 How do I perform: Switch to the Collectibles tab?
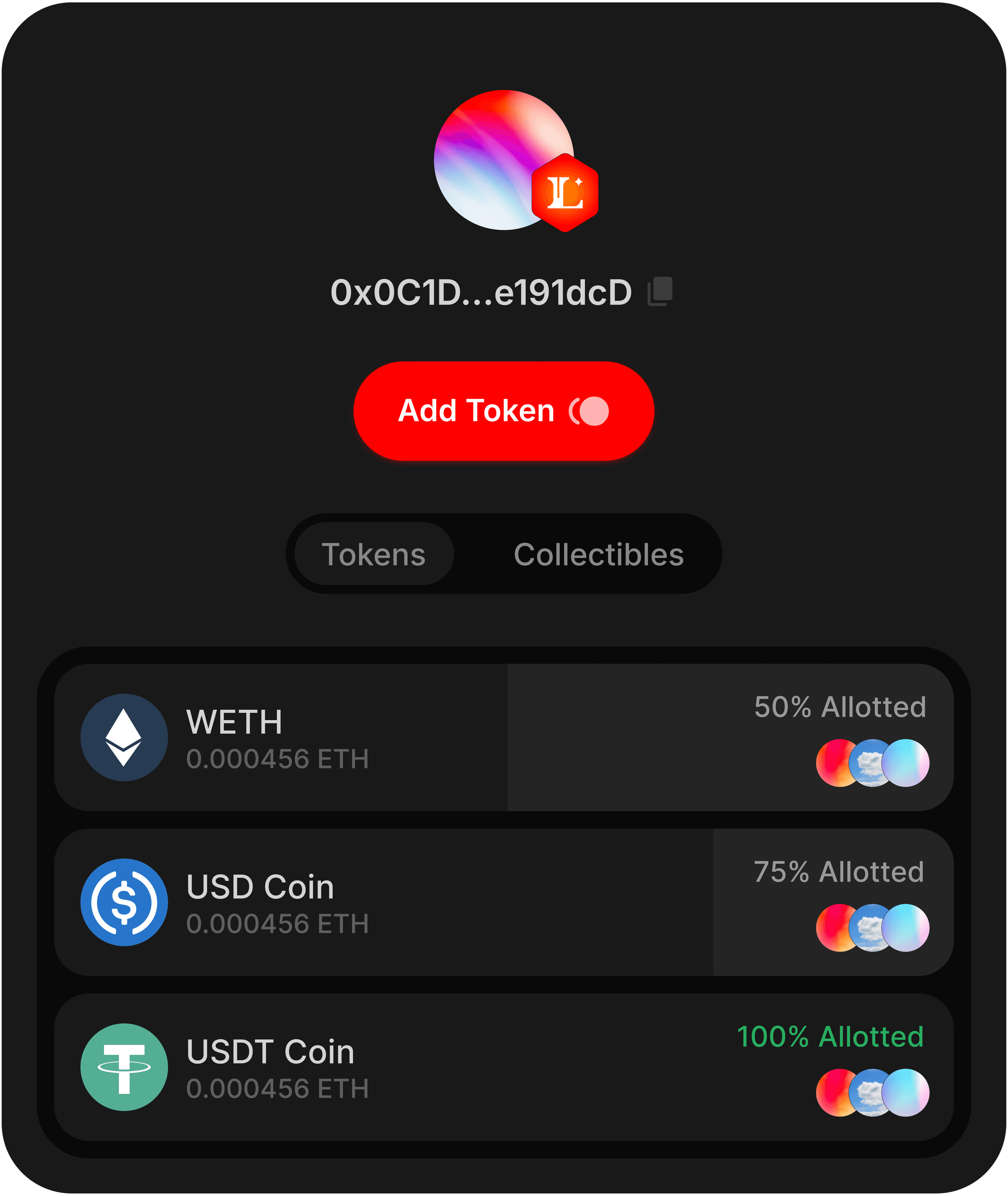598,554
